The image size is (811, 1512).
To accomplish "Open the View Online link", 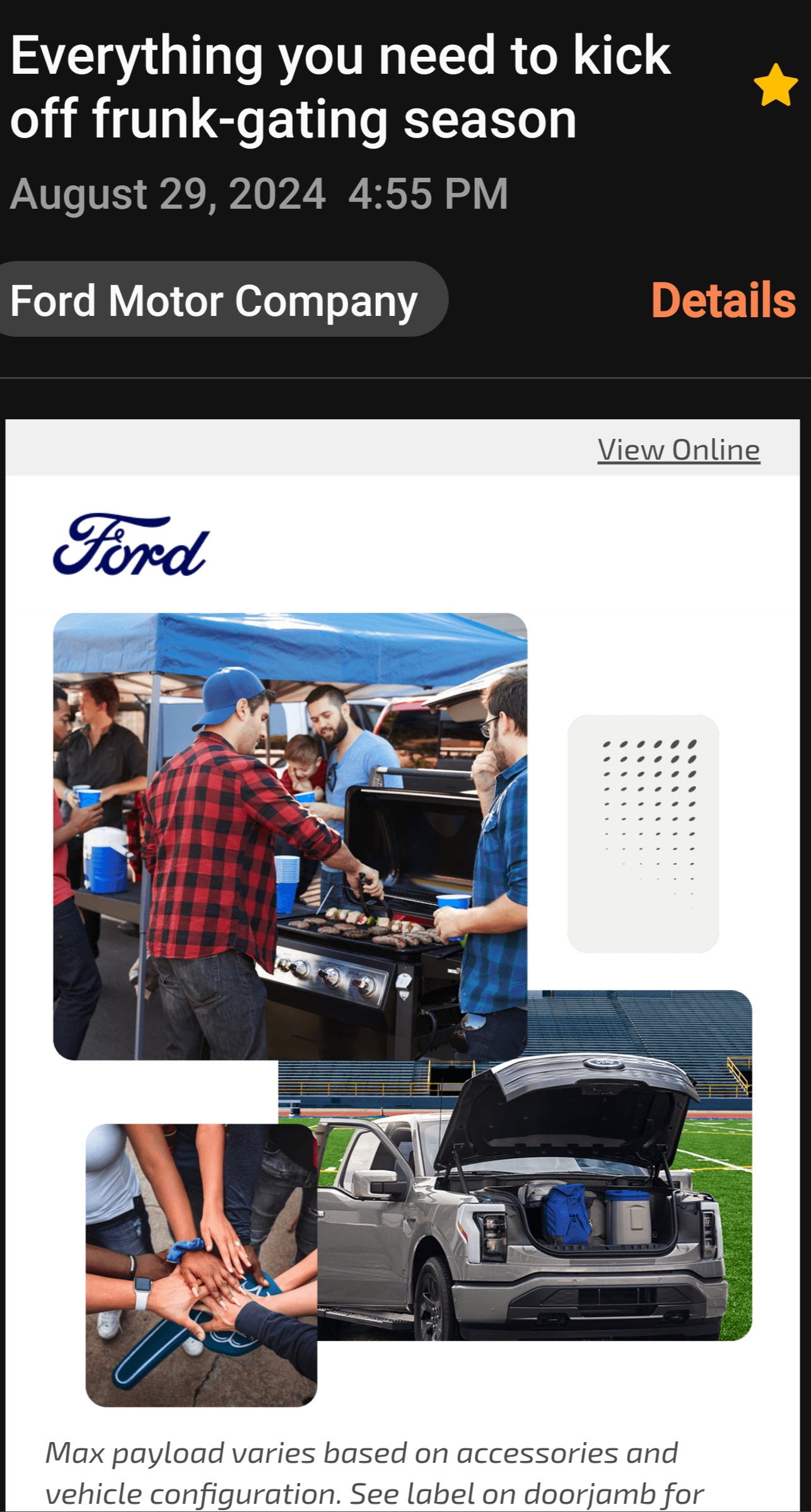I will [679, 450].
